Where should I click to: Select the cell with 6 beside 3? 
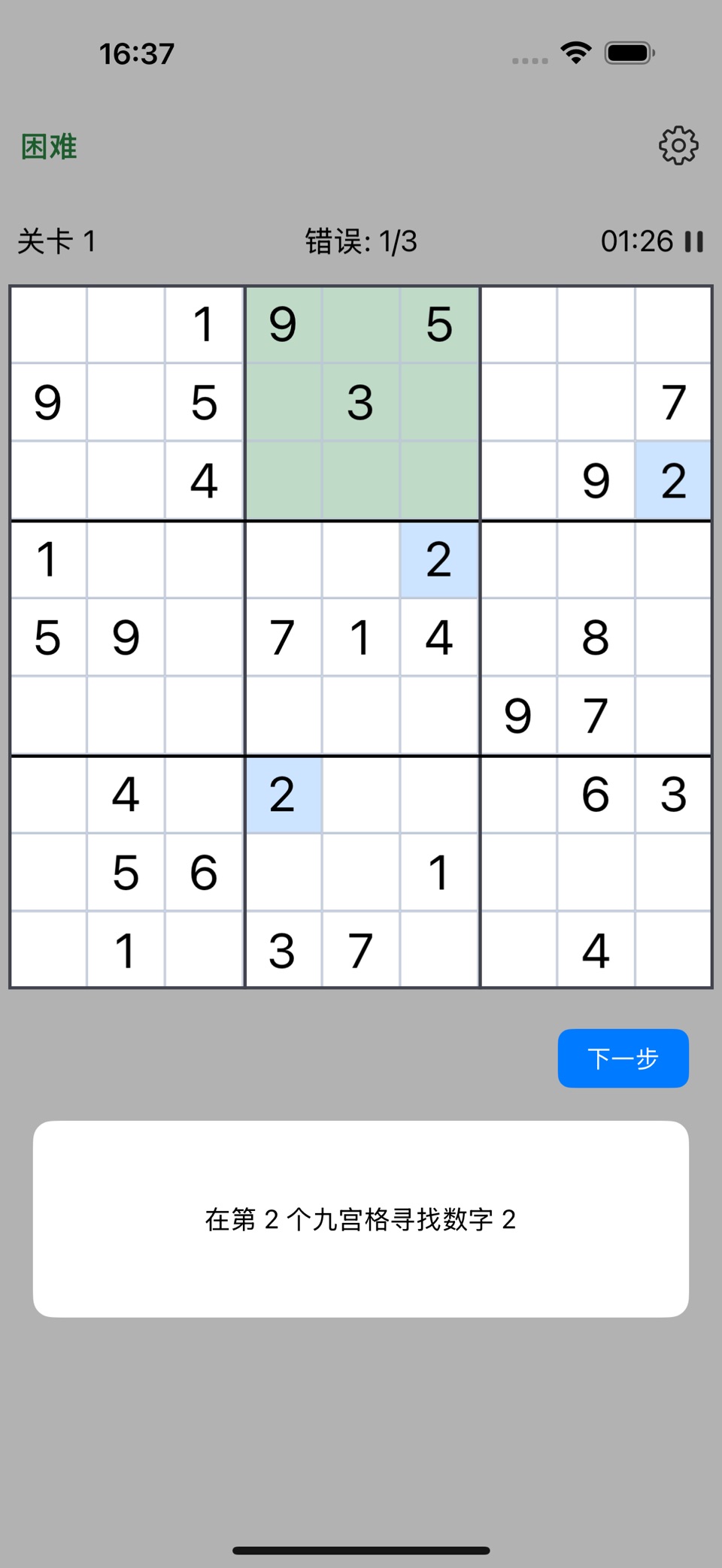596,795
